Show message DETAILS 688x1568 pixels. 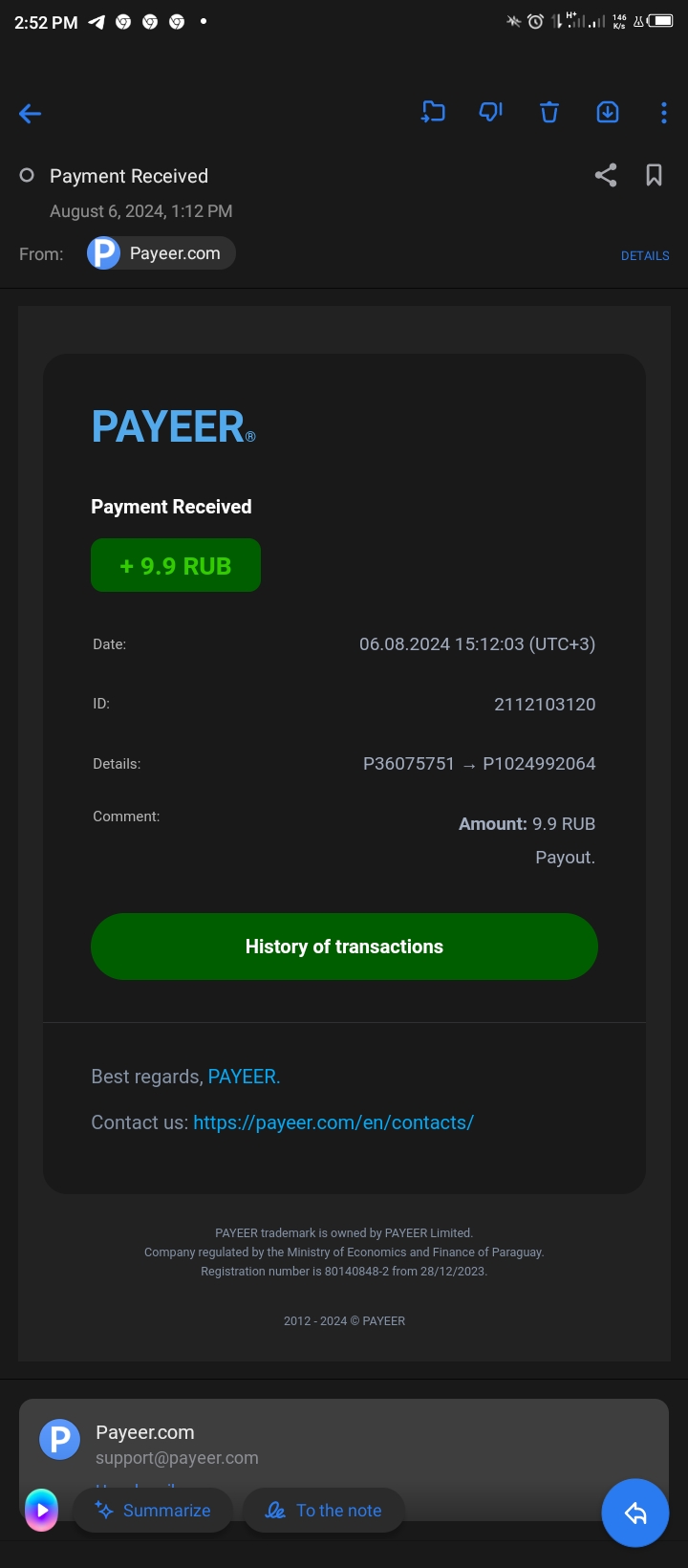645,255
